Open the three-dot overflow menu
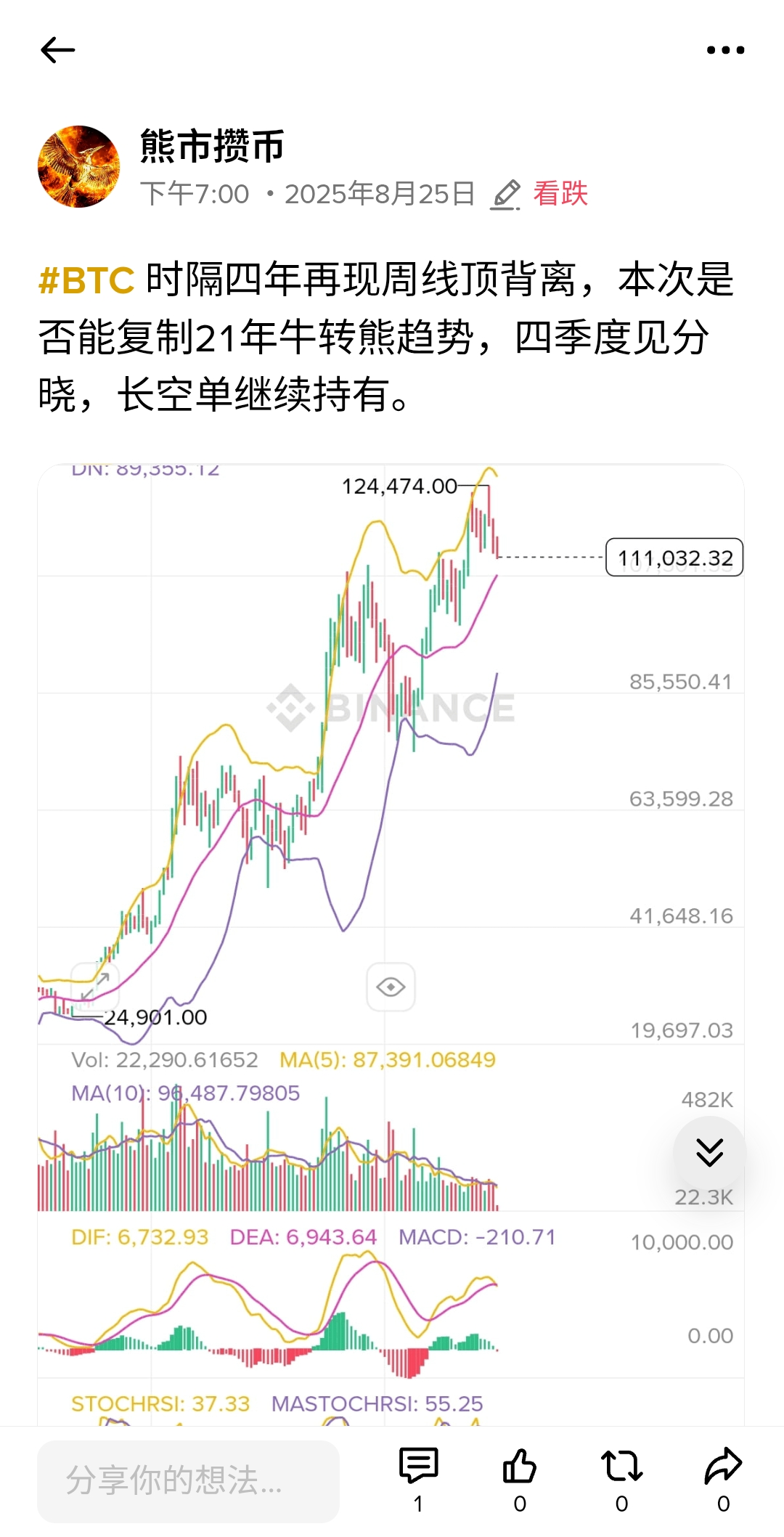Viewport: 784px width, 1537px height. (x=725, y=50)
